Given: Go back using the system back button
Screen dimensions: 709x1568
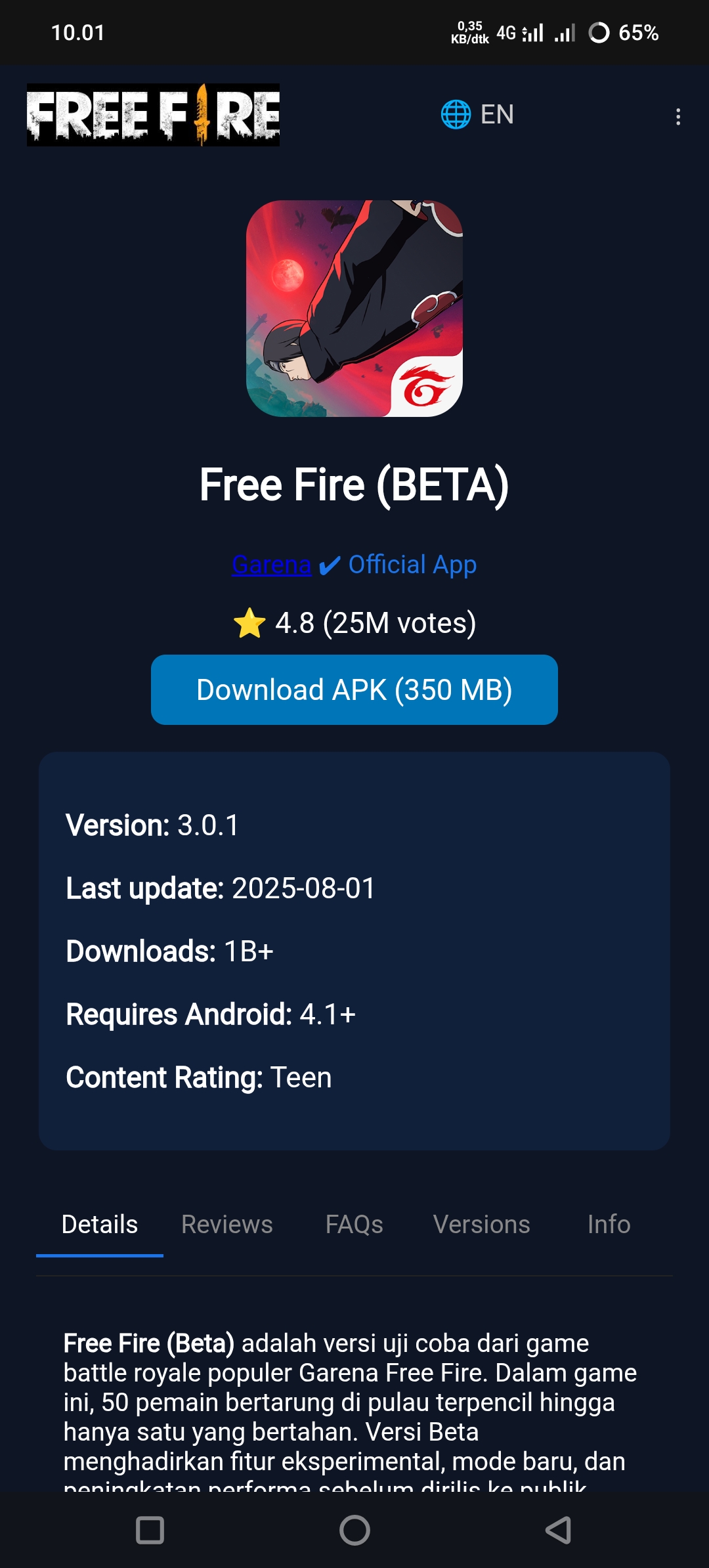Looking at the screenshot, I should 558,1530.
